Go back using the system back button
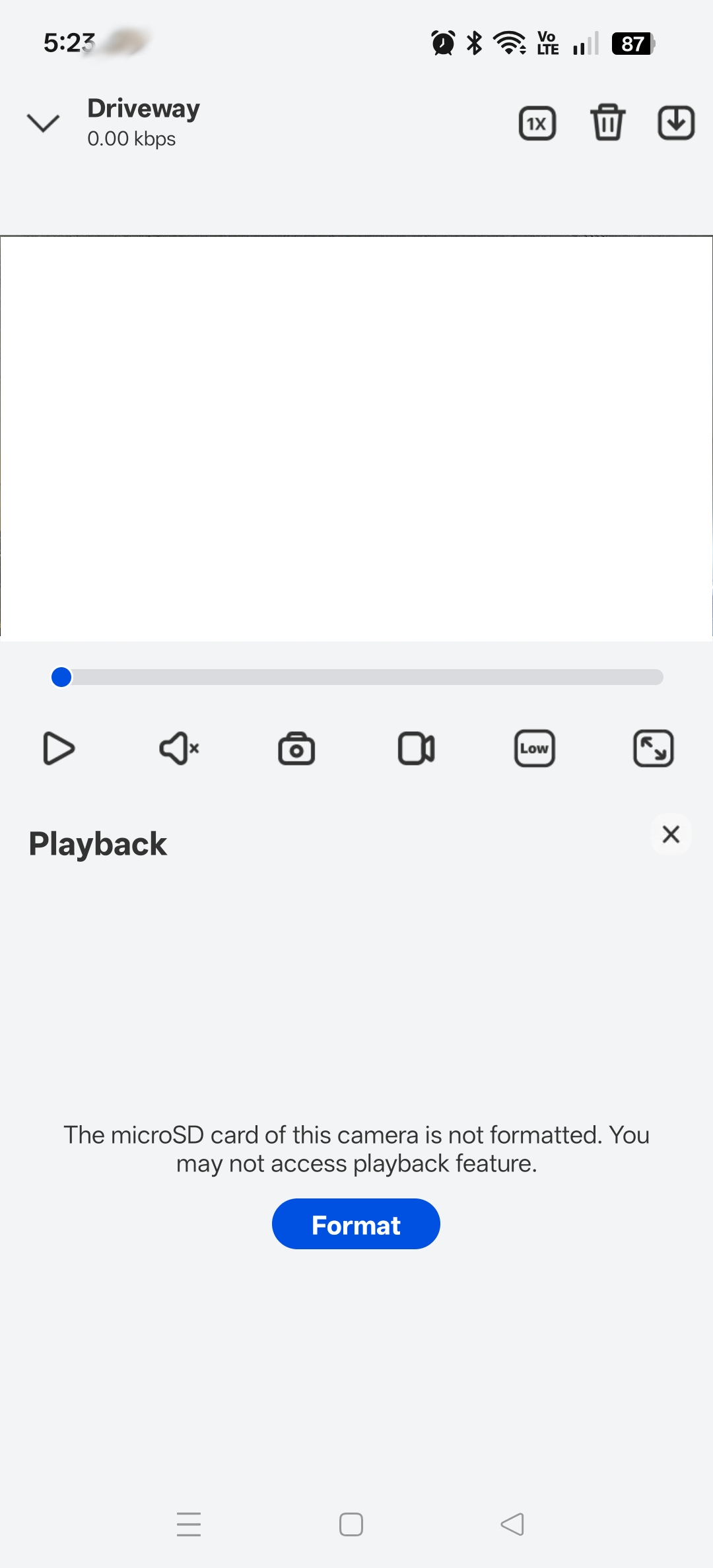 pyautogui.click(x=512, y=1524)
